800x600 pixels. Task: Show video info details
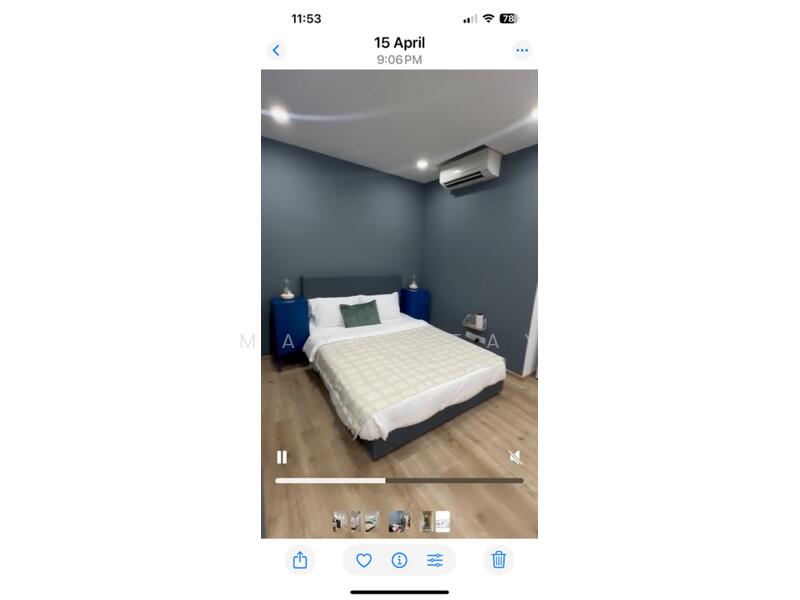[x=399, y=560]
